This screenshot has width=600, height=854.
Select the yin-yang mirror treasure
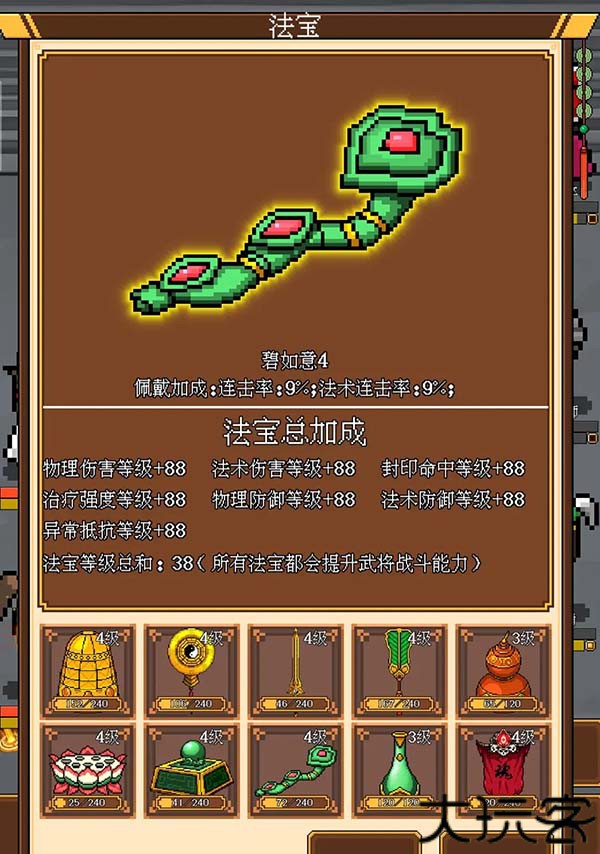[192, 670]
